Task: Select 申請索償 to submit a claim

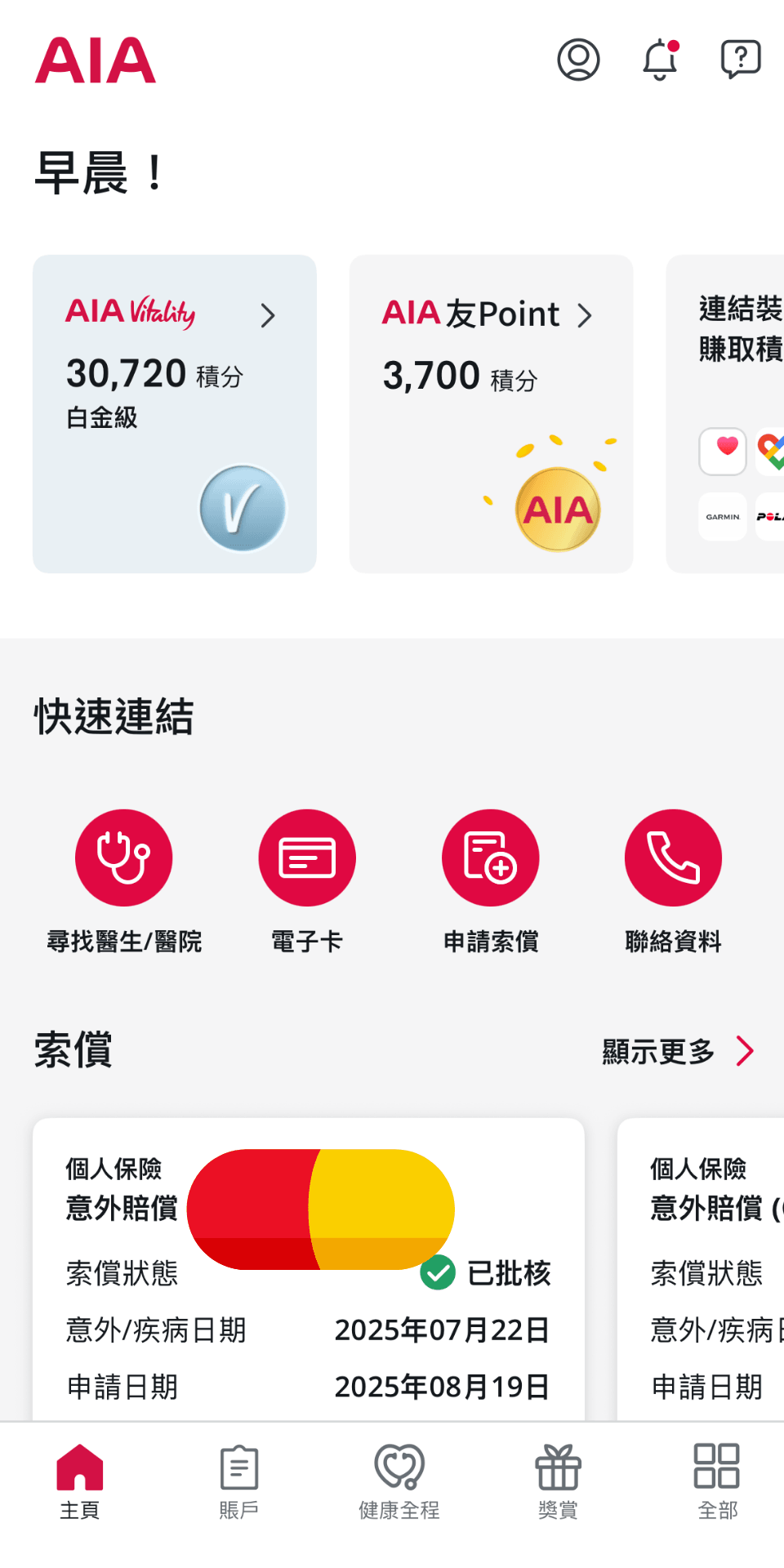Action: click(x=490, y=857)
